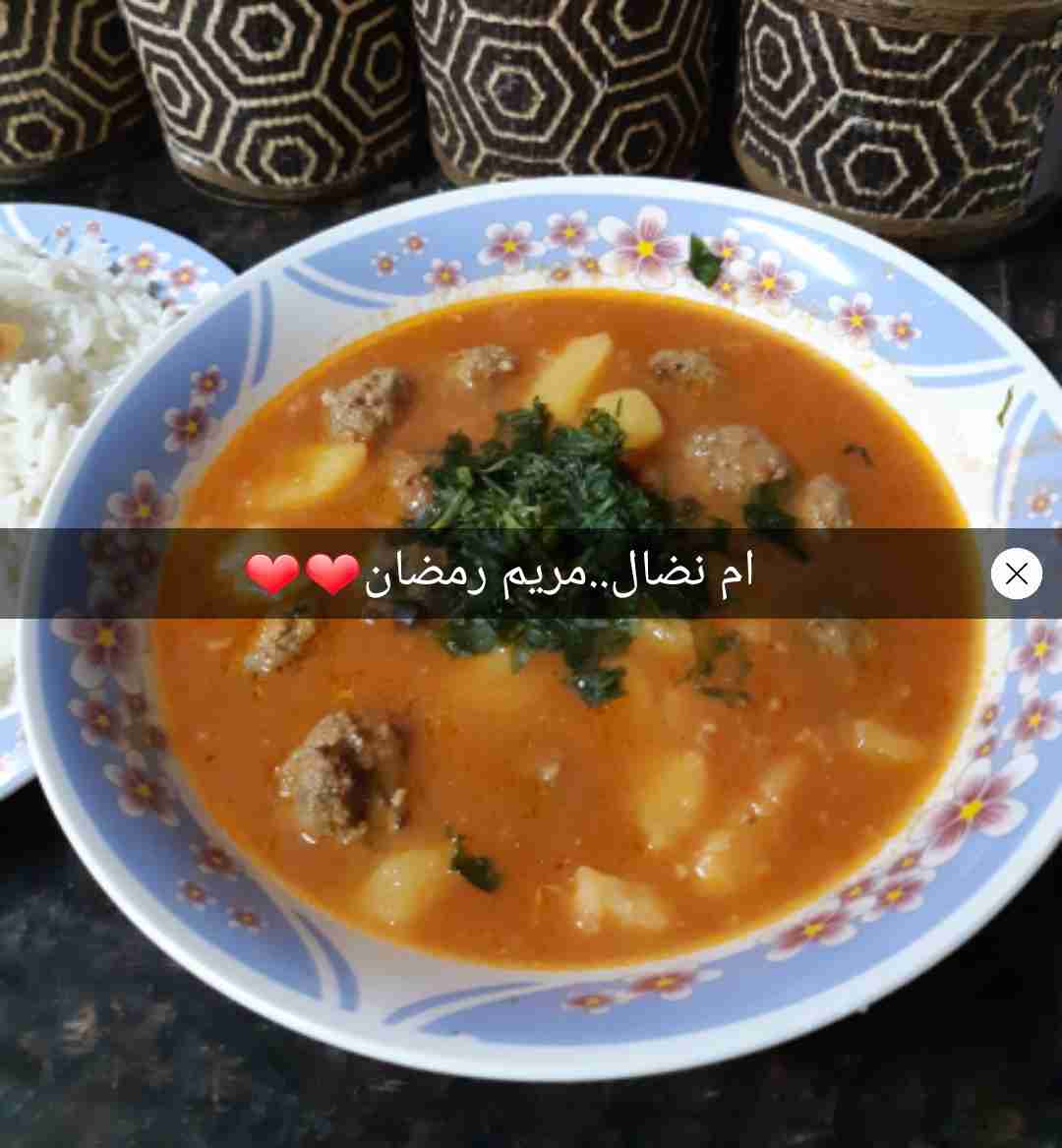Dismiss the caption banner with the X
Screen dimensions: 1062x1148
tap(1016, 574)
